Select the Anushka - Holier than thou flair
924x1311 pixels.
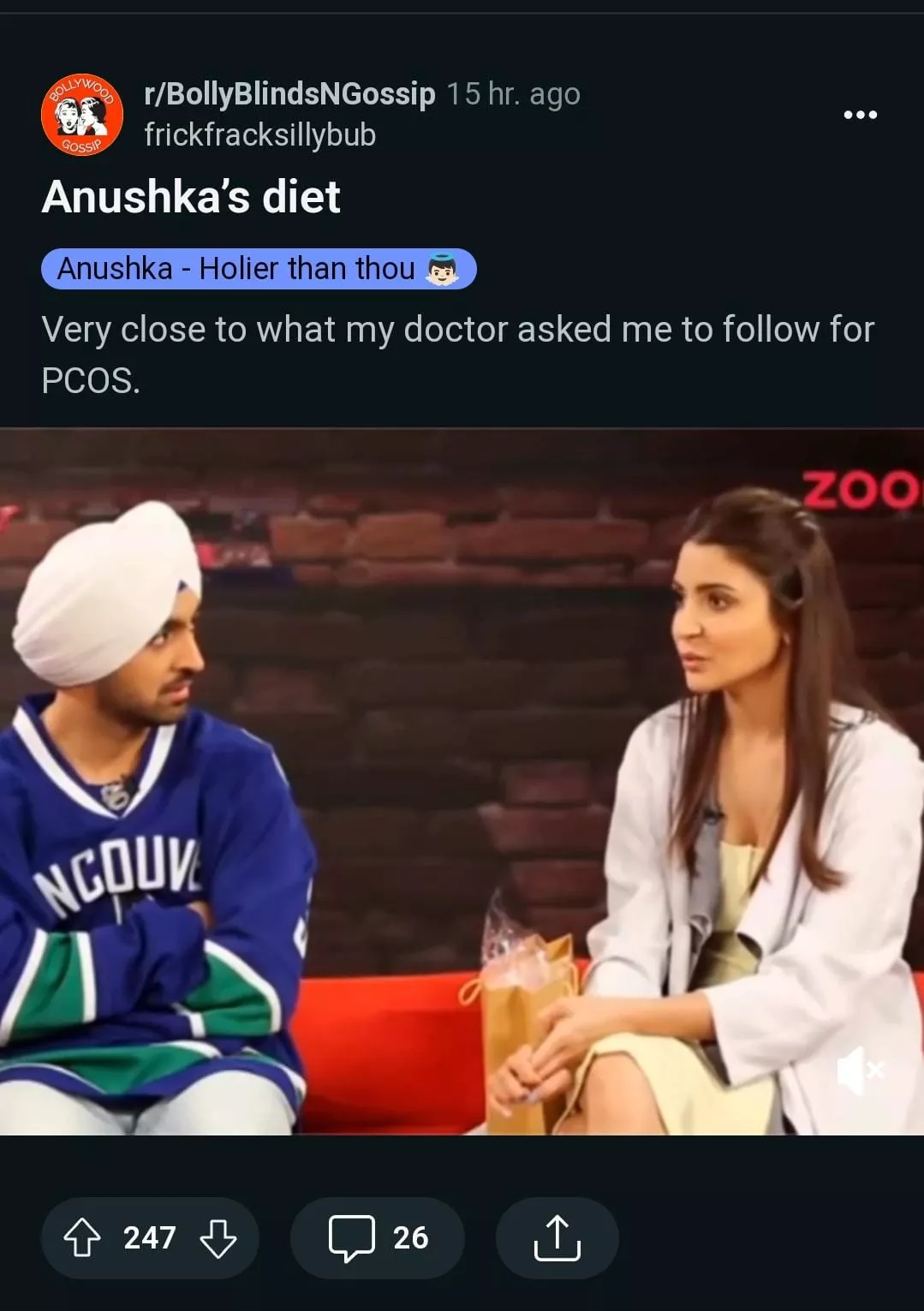tap(258, 269)
